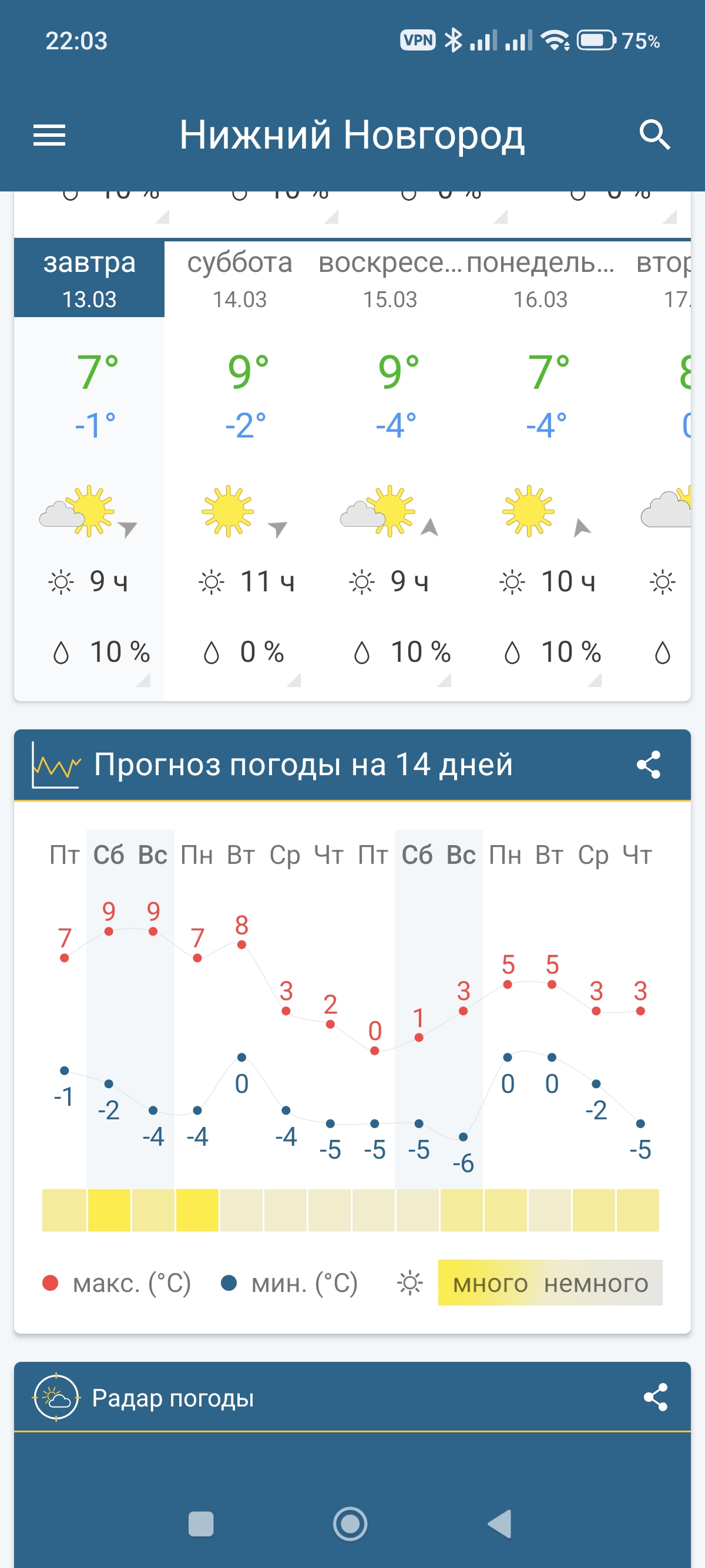Open the 14-day temperature chart

(352, 1035)
